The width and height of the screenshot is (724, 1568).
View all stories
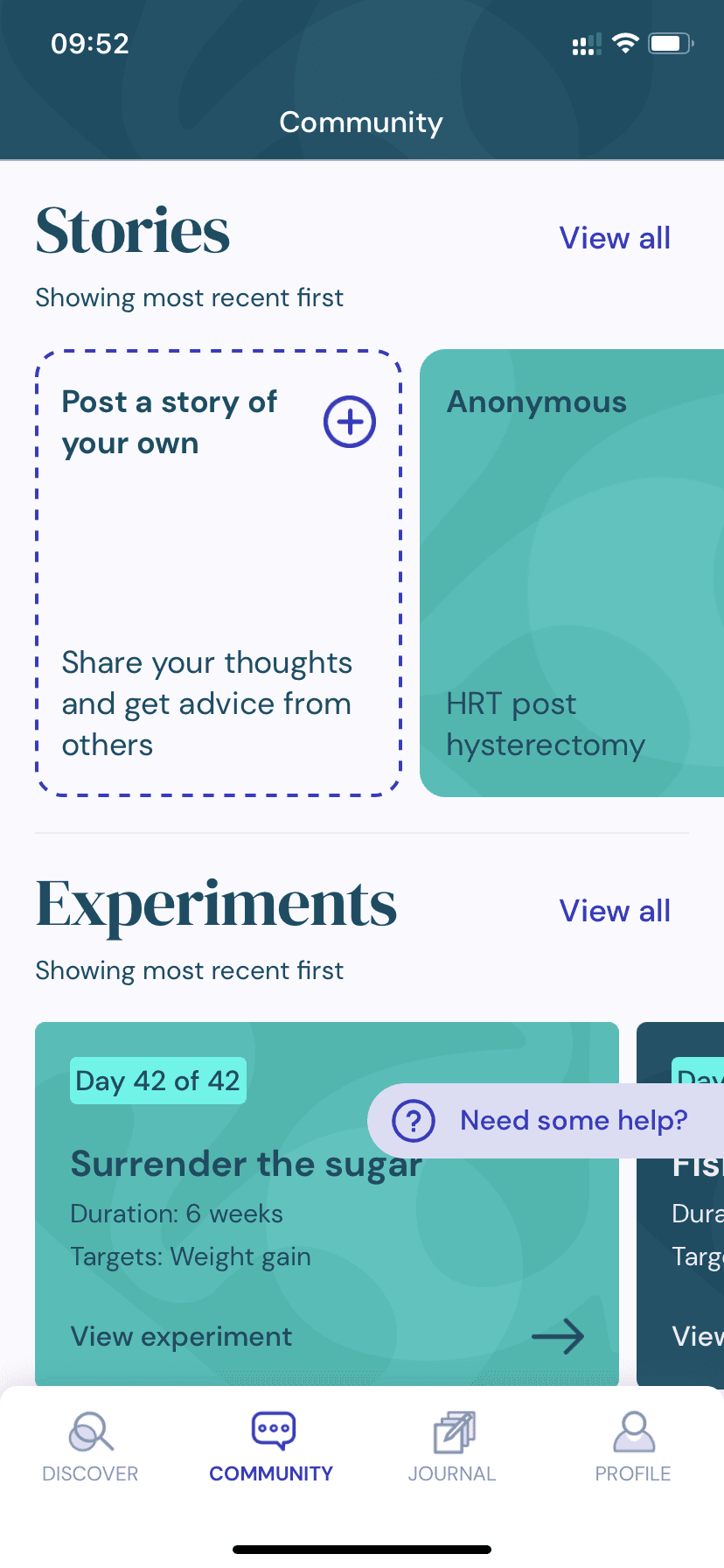615,238
